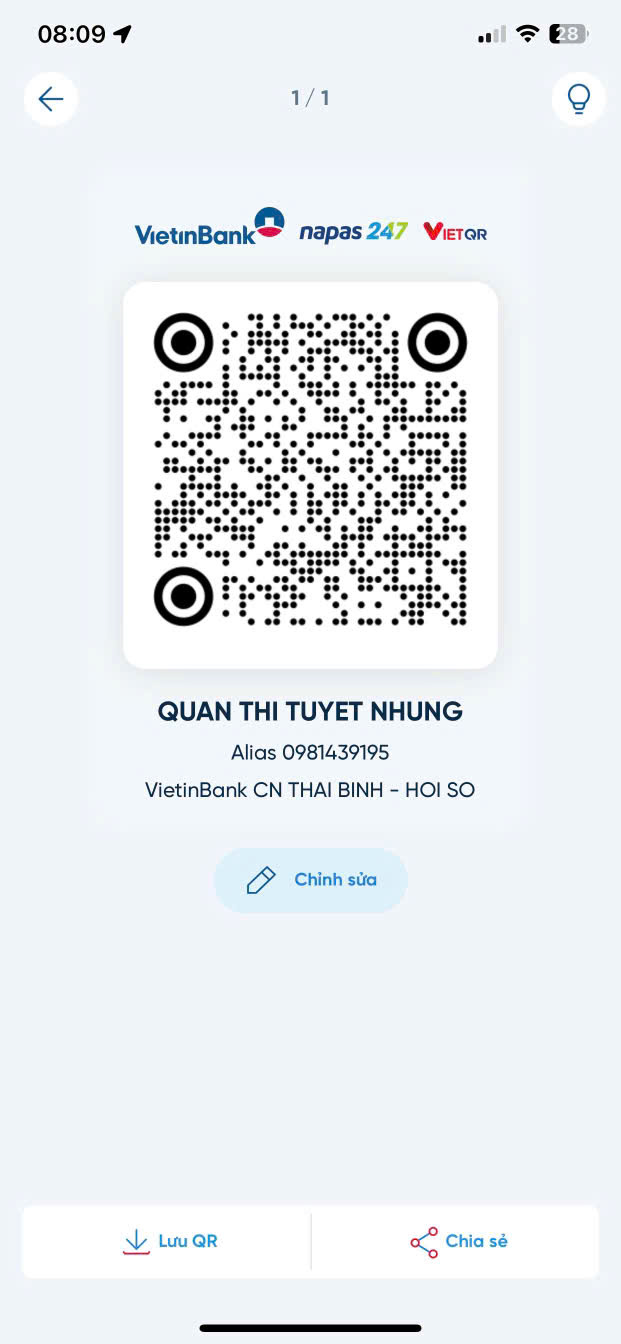The image size is (621, 1344).
Task: Go back with the arrow icon
Action: 51,98
